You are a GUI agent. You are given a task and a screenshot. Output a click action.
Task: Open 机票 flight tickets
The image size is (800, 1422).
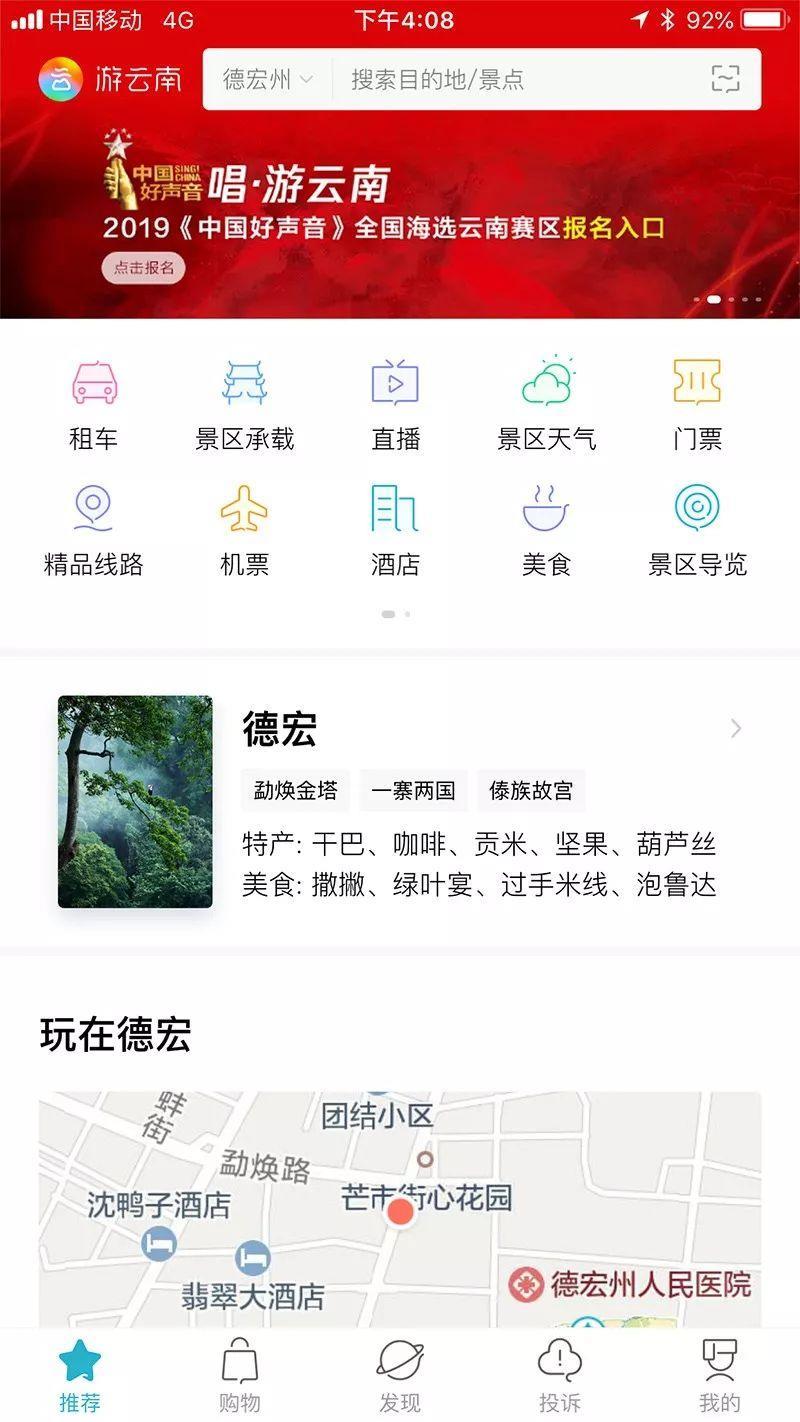pos(245,530)
